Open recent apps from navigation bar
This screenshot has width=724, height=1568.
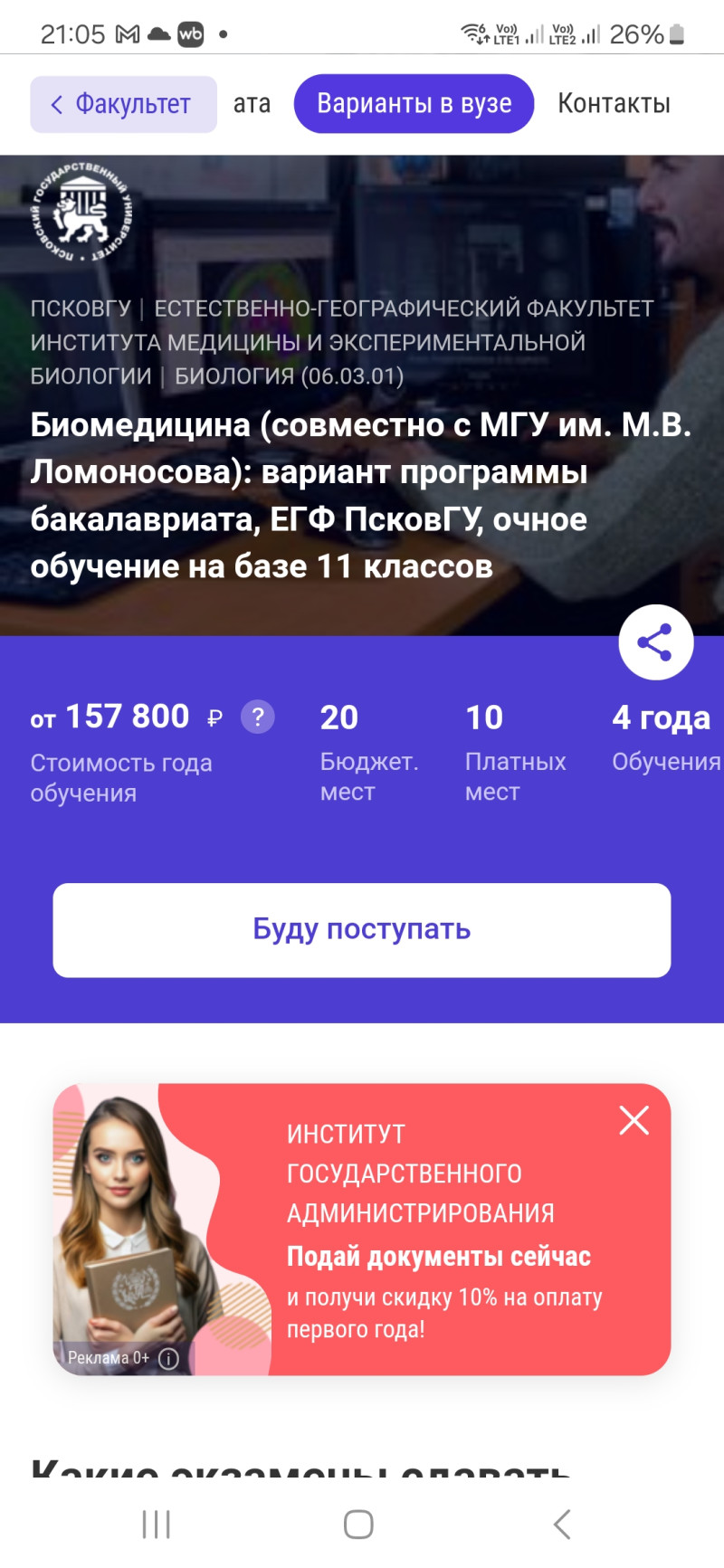[156, 1525]
